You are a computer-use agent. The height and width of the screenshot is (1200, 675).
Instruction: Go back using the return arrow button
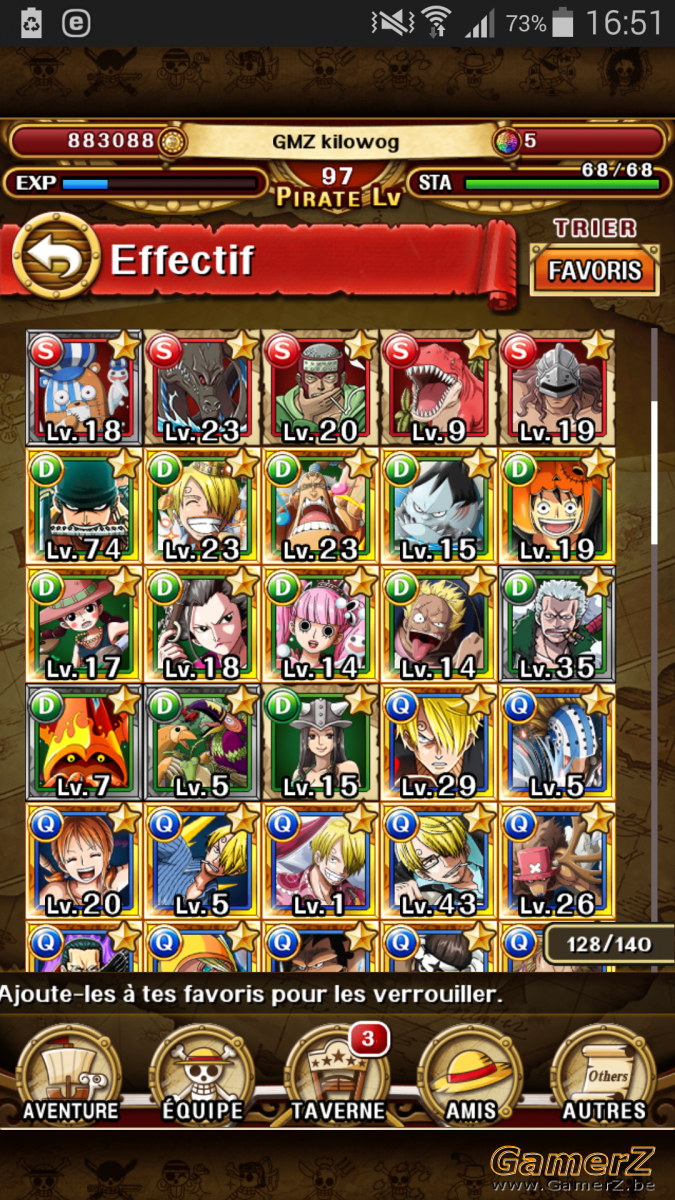point(55,259)
